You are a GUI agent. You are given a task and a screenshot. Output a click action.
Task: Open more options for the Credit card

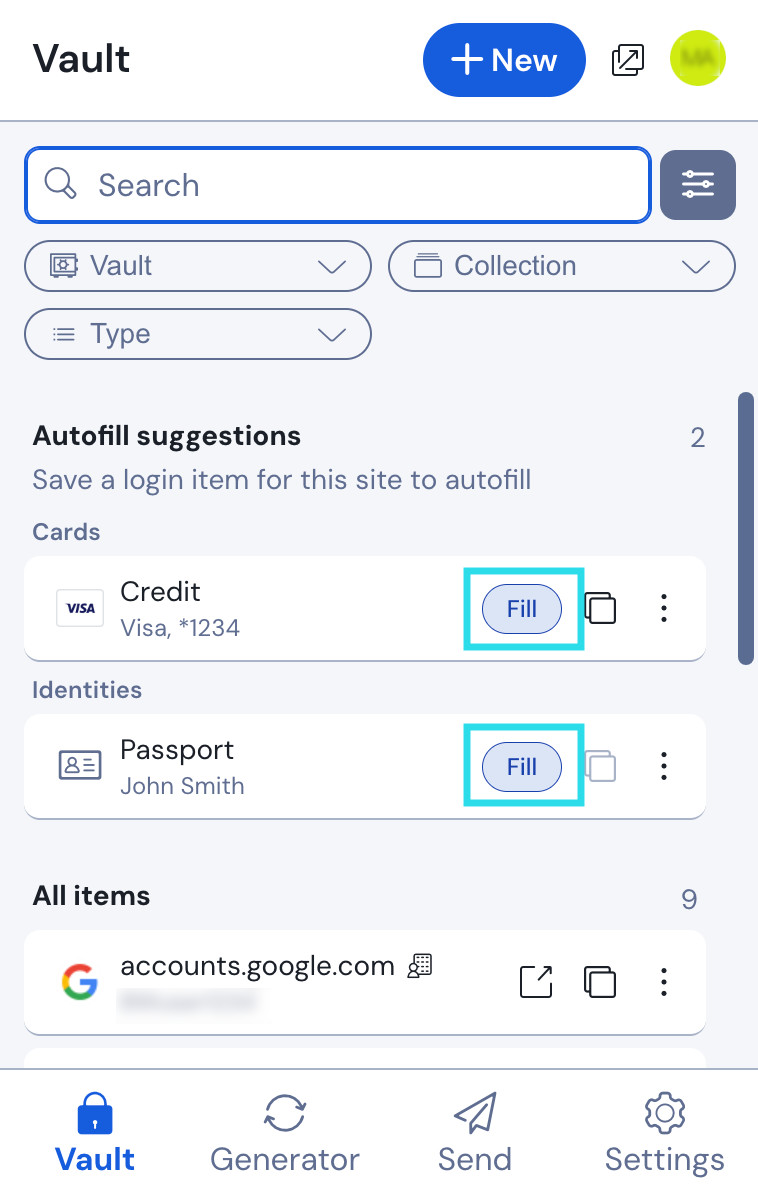(664, 609)
